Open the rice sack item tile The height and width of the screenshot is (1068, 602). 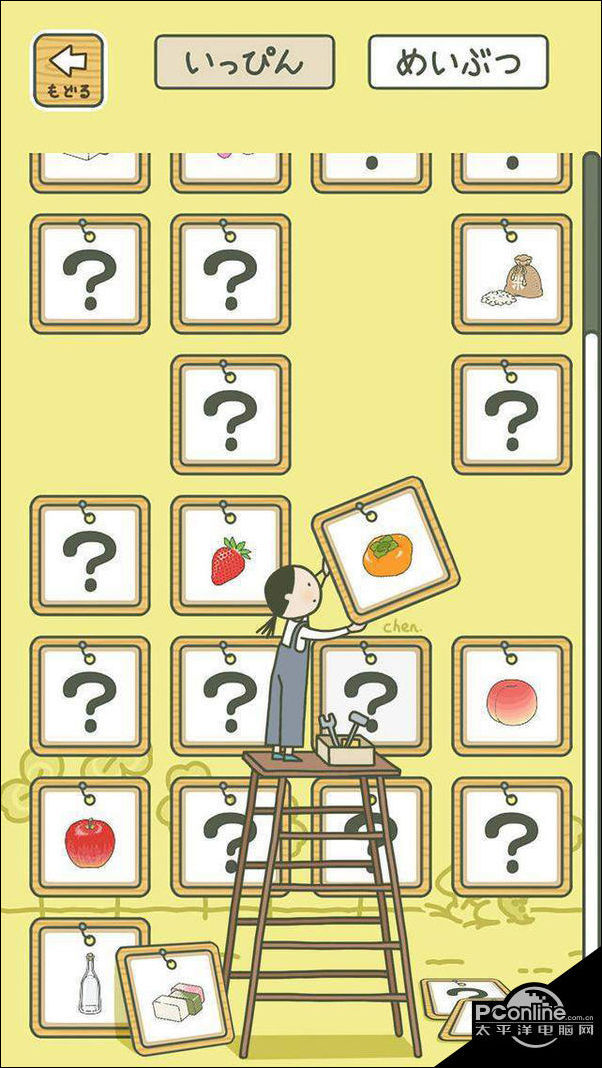coord(511,275)
